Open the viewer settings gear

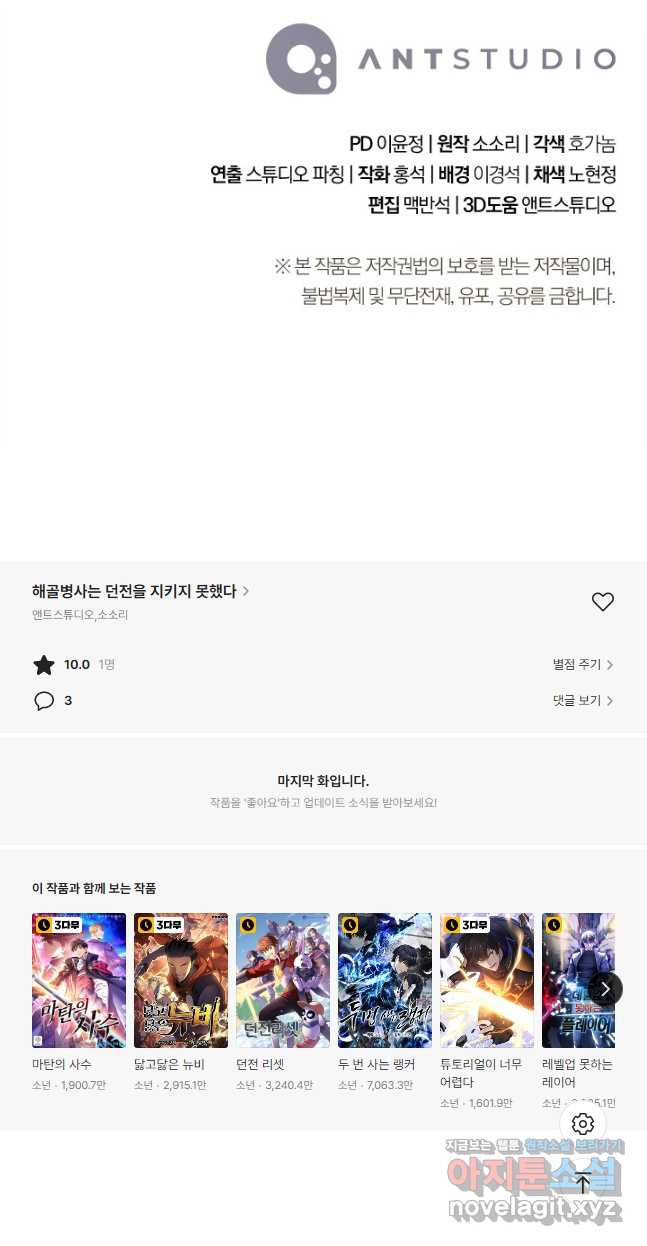(583, 1124)
